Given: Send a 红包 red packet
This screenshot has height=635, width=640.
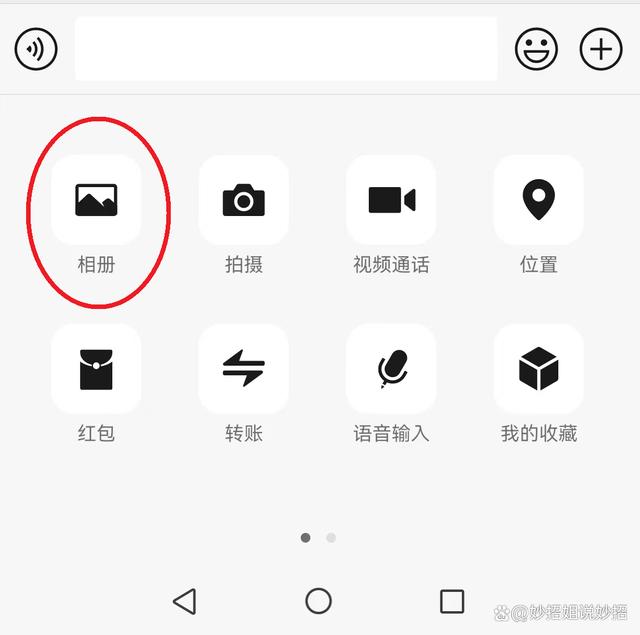Looking at the screenshot, I should (96, 370).
